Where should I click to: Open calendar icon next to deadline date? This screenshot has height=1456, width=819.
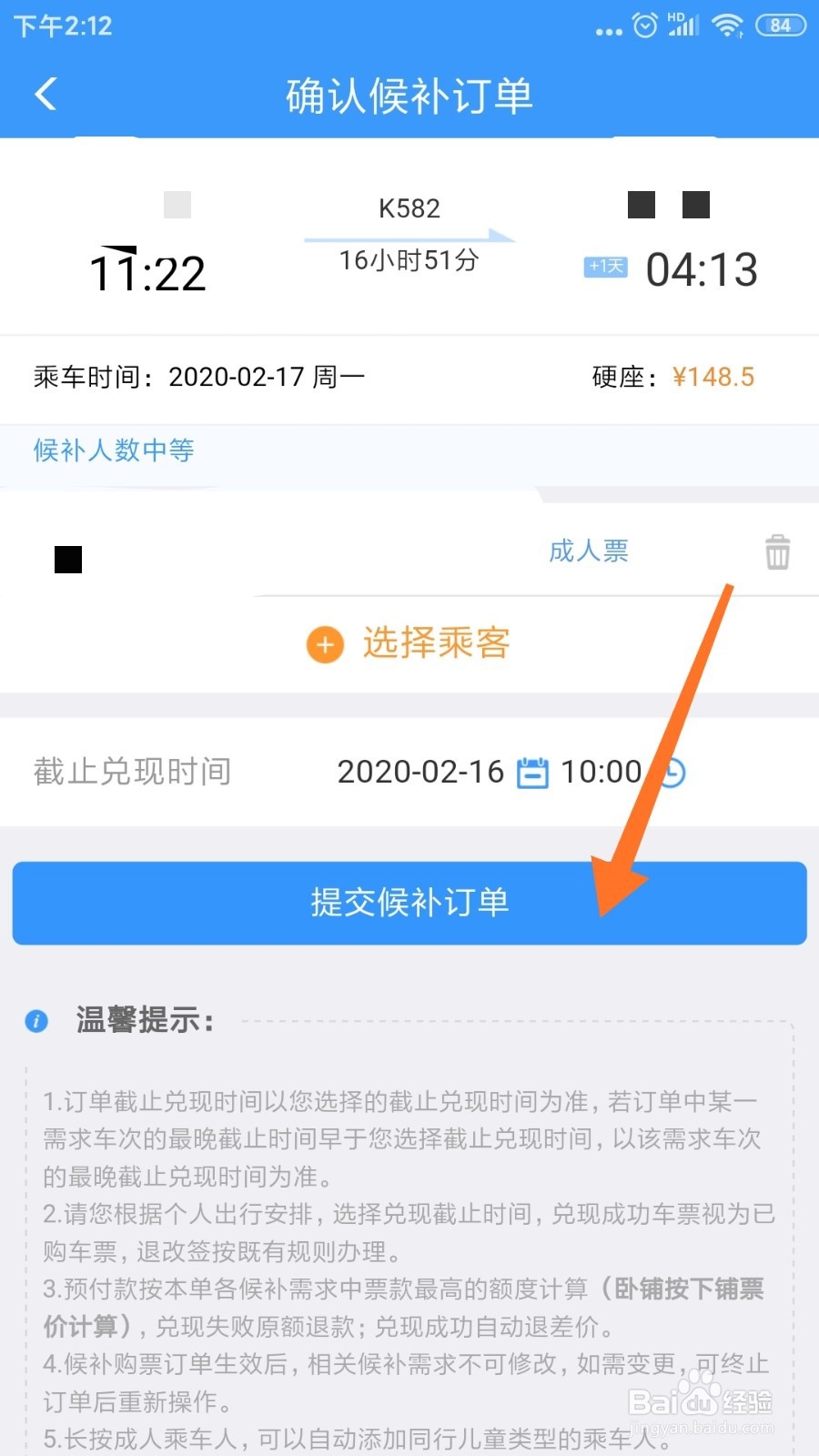[535, 772]
